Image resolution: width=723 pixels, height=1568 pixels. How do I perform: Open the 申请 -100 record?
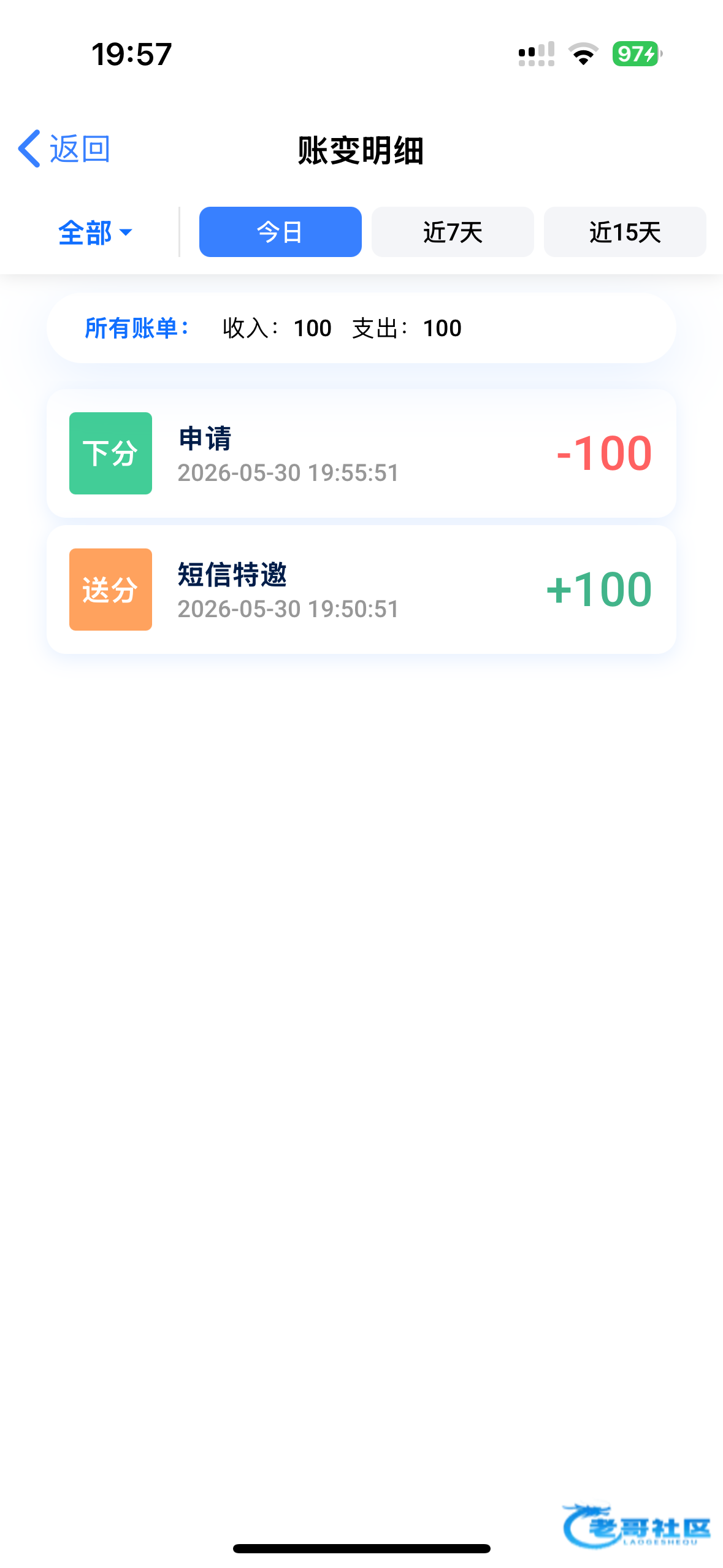[361, 453]
